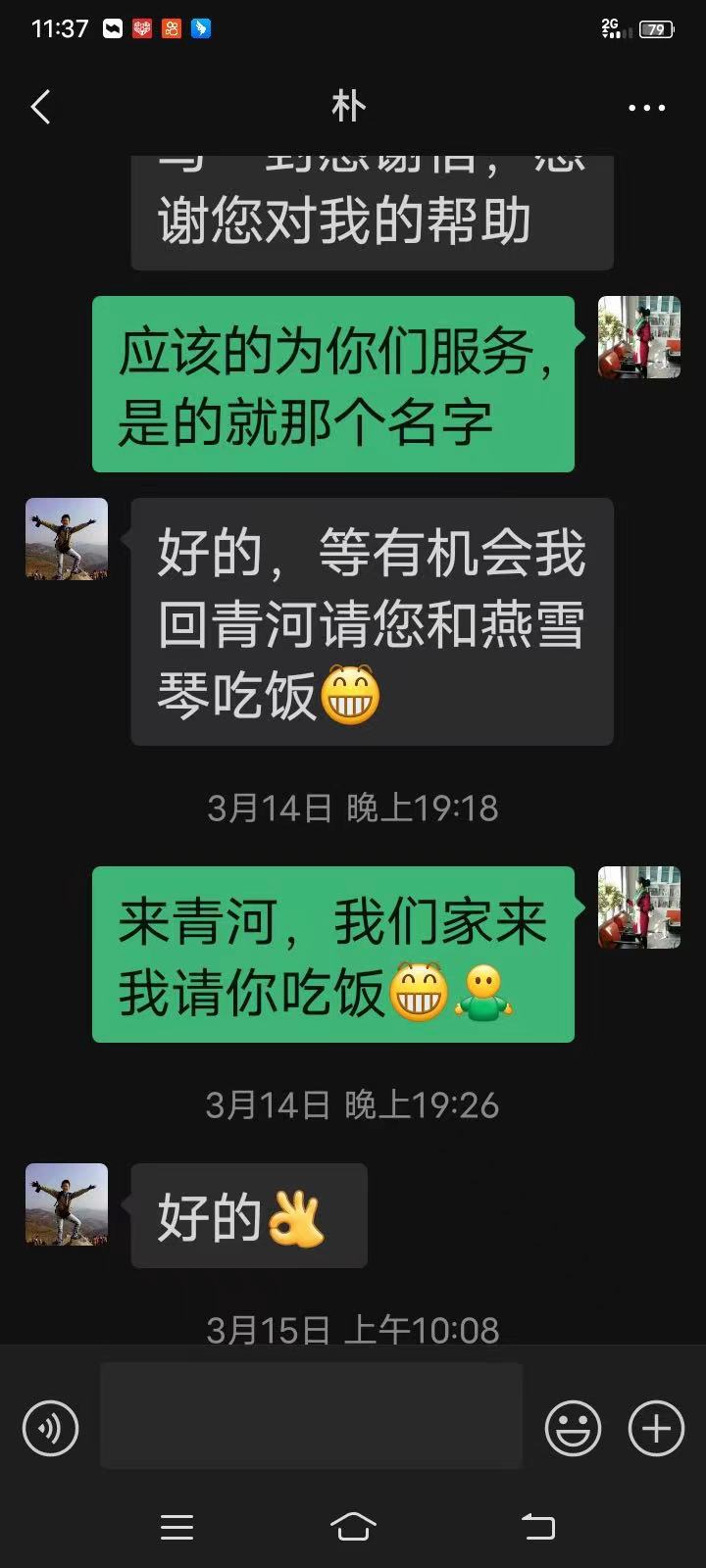This screenshot has height=1568, width=706.
Task: Open contact avatar beside 好的 OK message
Action: (x=67, y=1204)
